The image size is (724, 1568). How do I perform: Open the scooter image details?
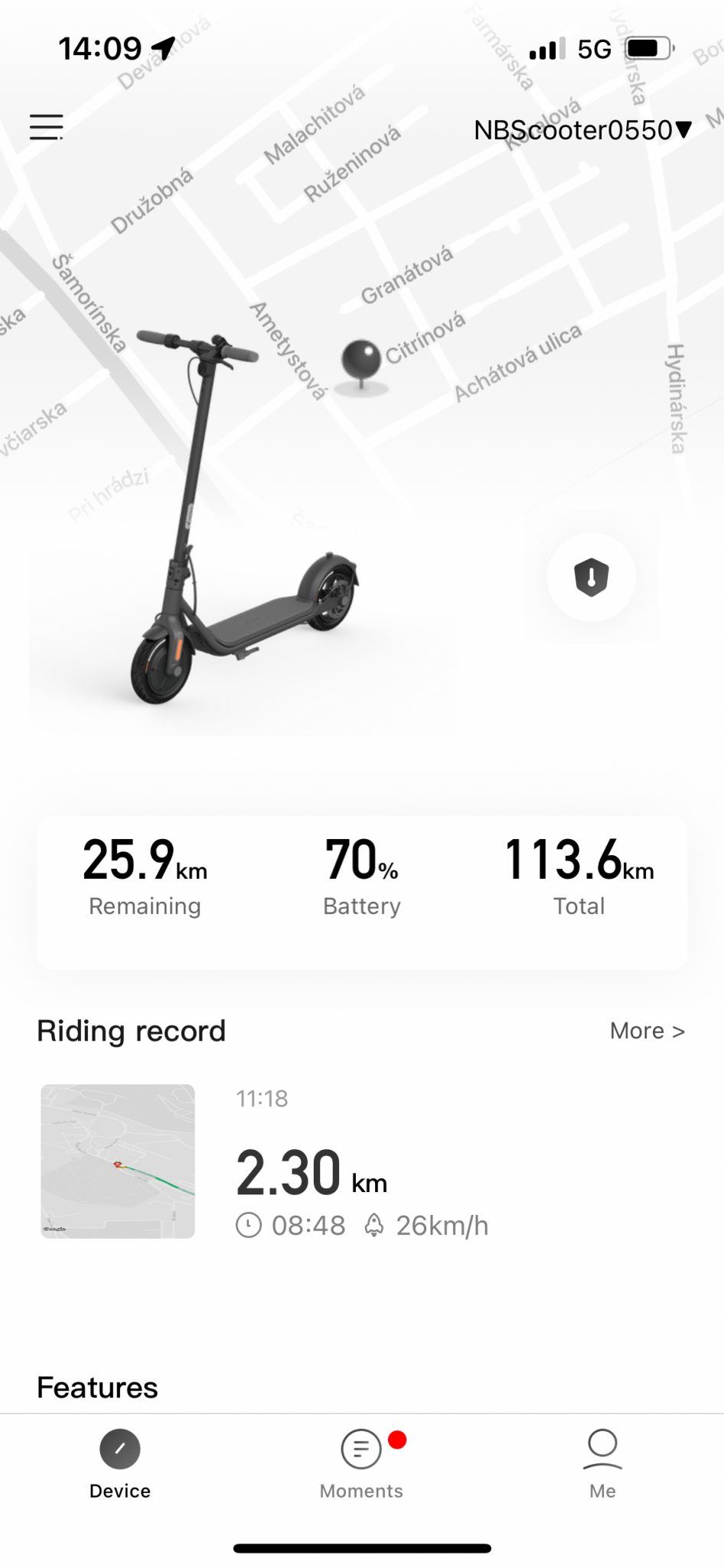click(x=245, y=518)
